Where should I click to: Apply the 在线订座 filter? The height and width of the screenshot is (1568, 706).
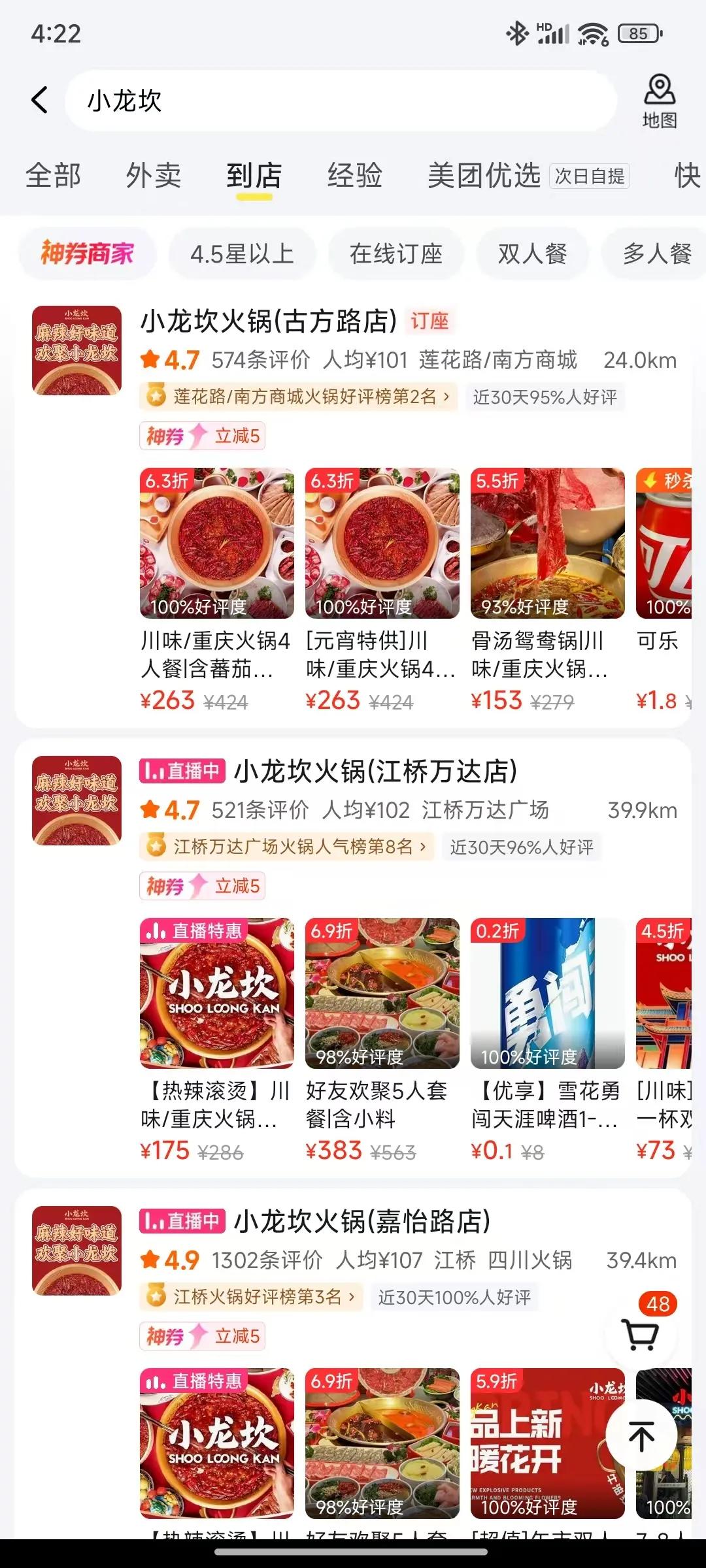pyautogui.click(x=395, y=253)
